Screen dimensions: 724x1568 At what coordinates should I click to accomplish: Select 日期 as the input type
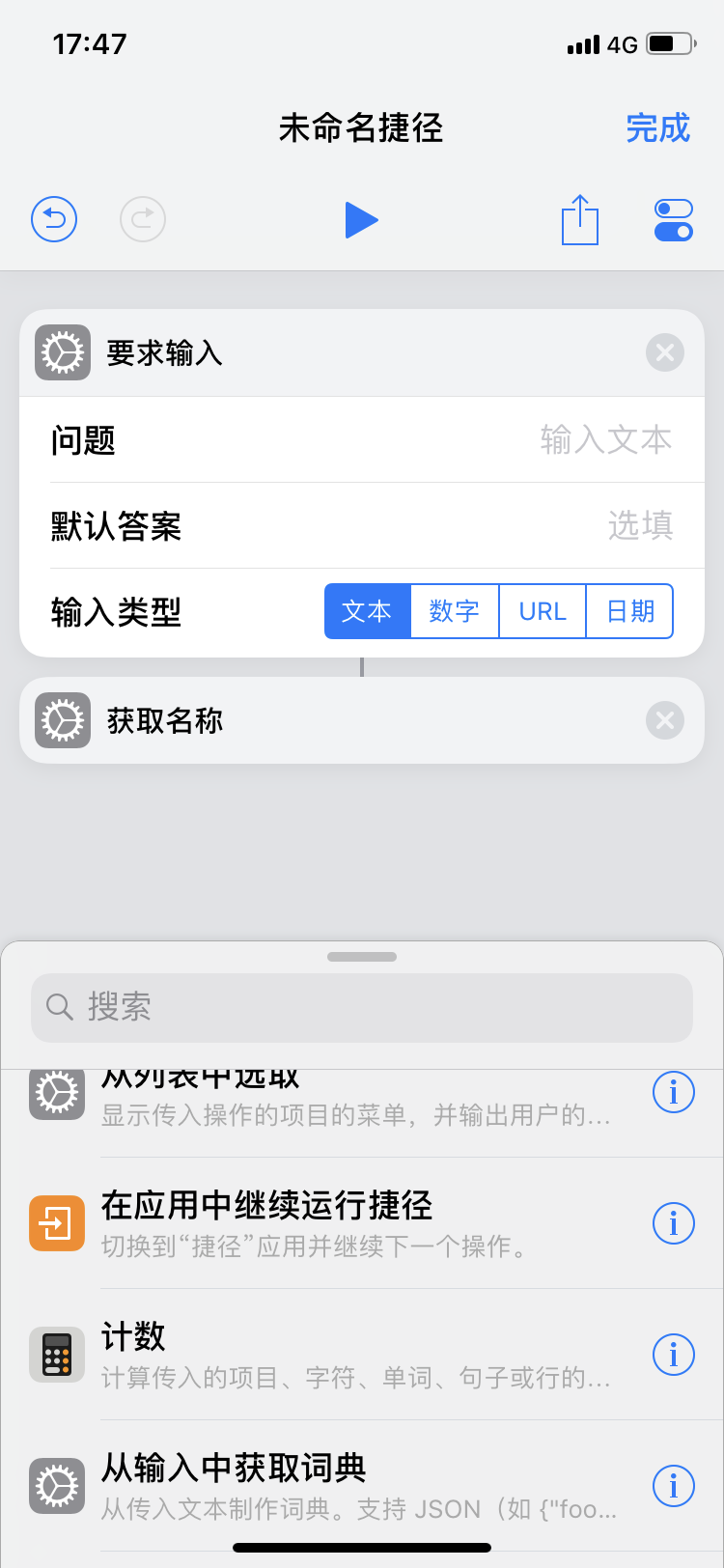(x=629, y=611)
